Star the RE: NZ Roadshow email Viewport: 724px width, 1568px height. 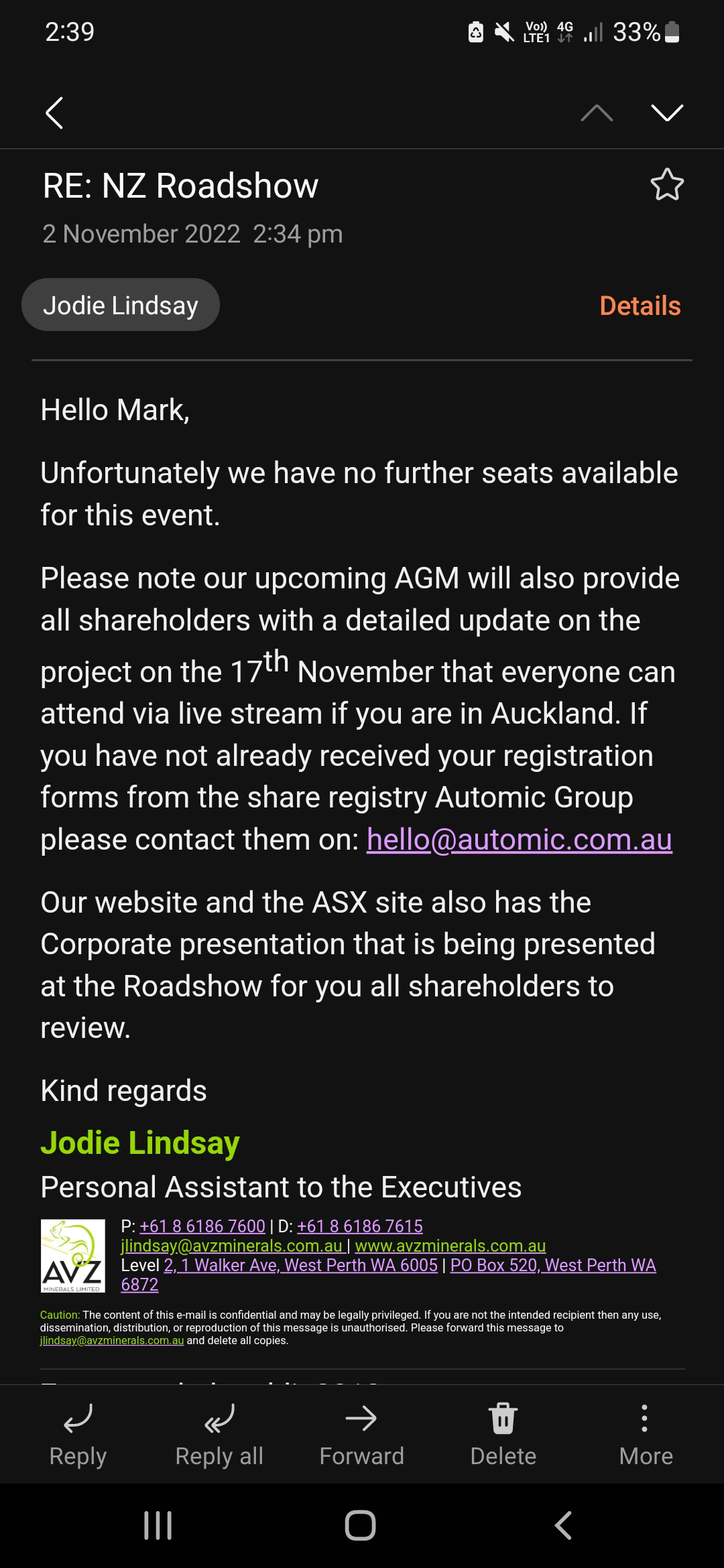coord(667,185)
